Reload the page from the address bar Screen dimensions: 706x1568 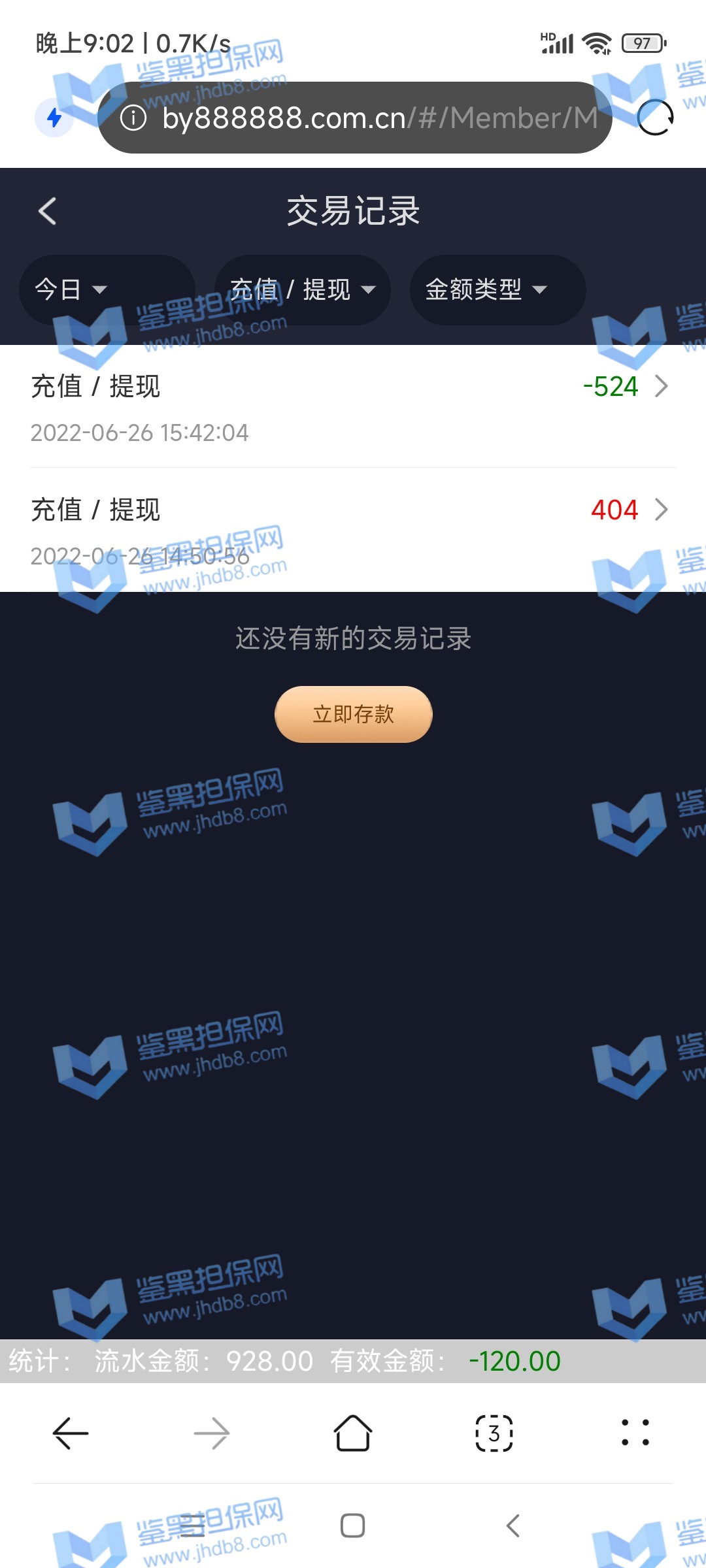[655, 118]
